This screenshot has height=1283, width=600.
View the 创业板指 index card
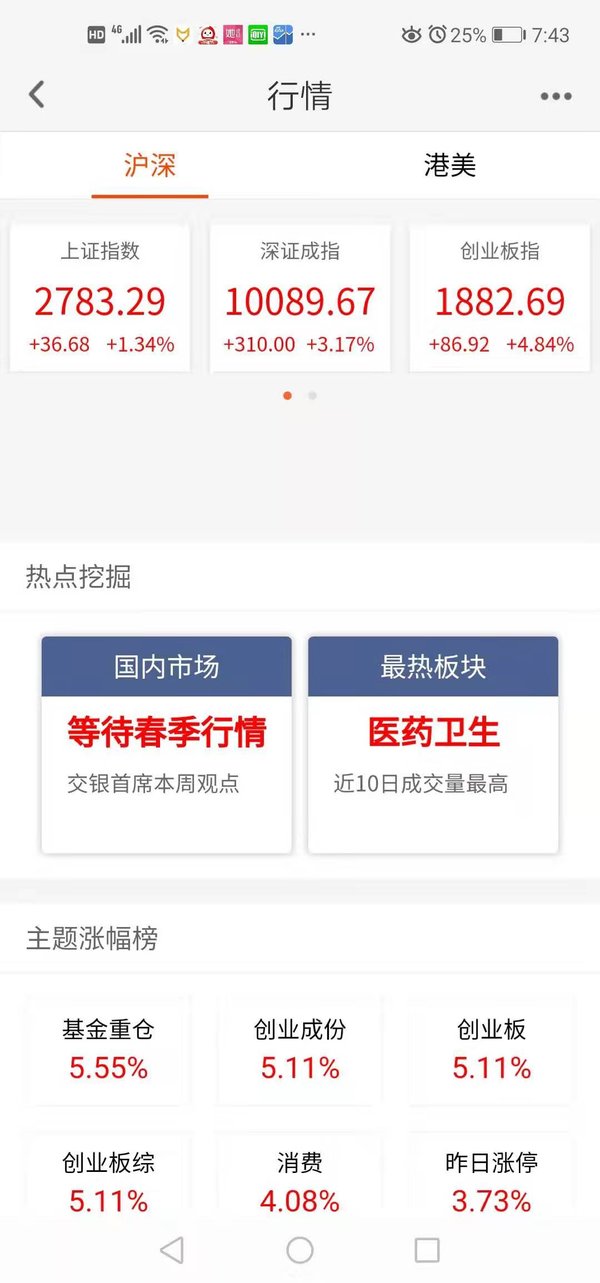pos(500,298)
